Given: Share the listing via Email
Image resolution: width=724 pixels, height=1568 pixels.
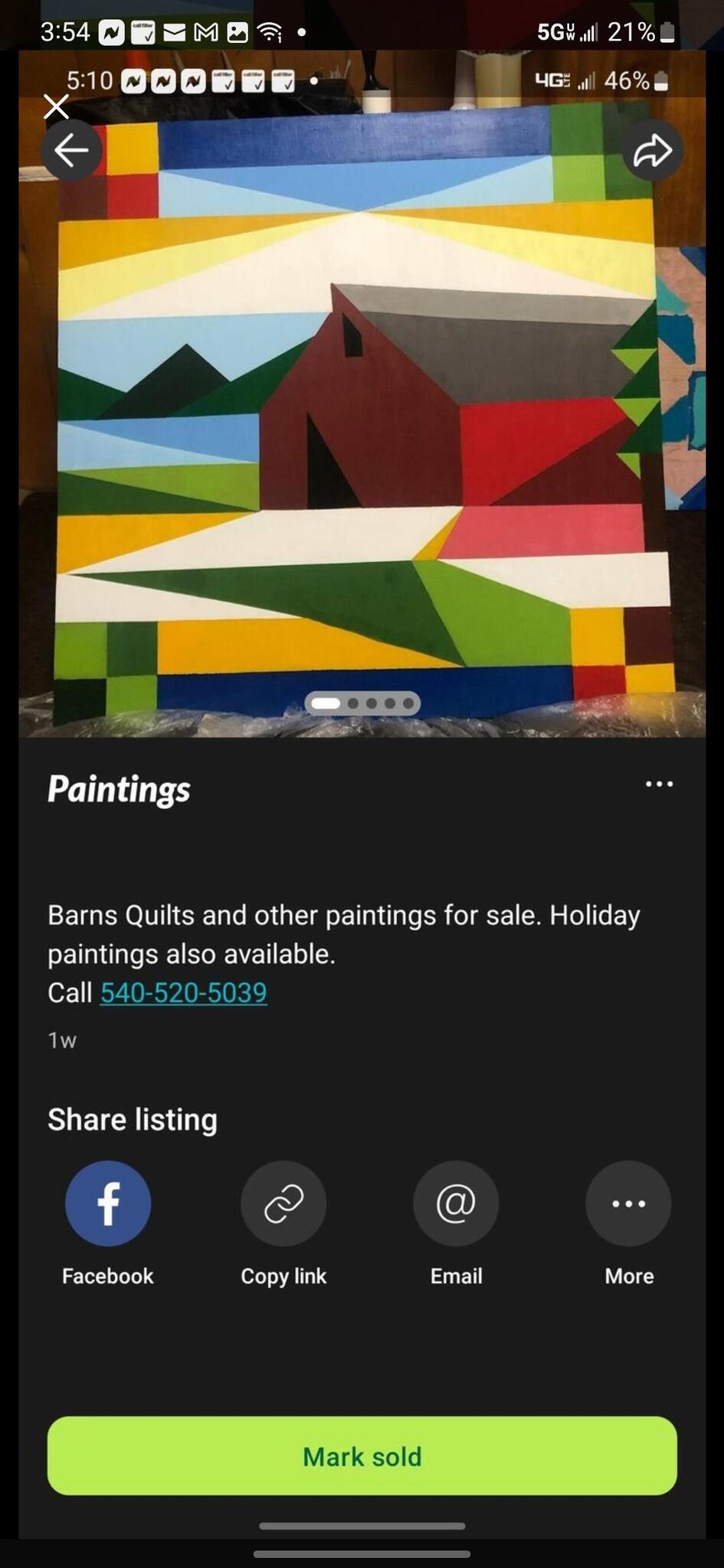Looking at the screenshot, I should tap(456, 1204).
